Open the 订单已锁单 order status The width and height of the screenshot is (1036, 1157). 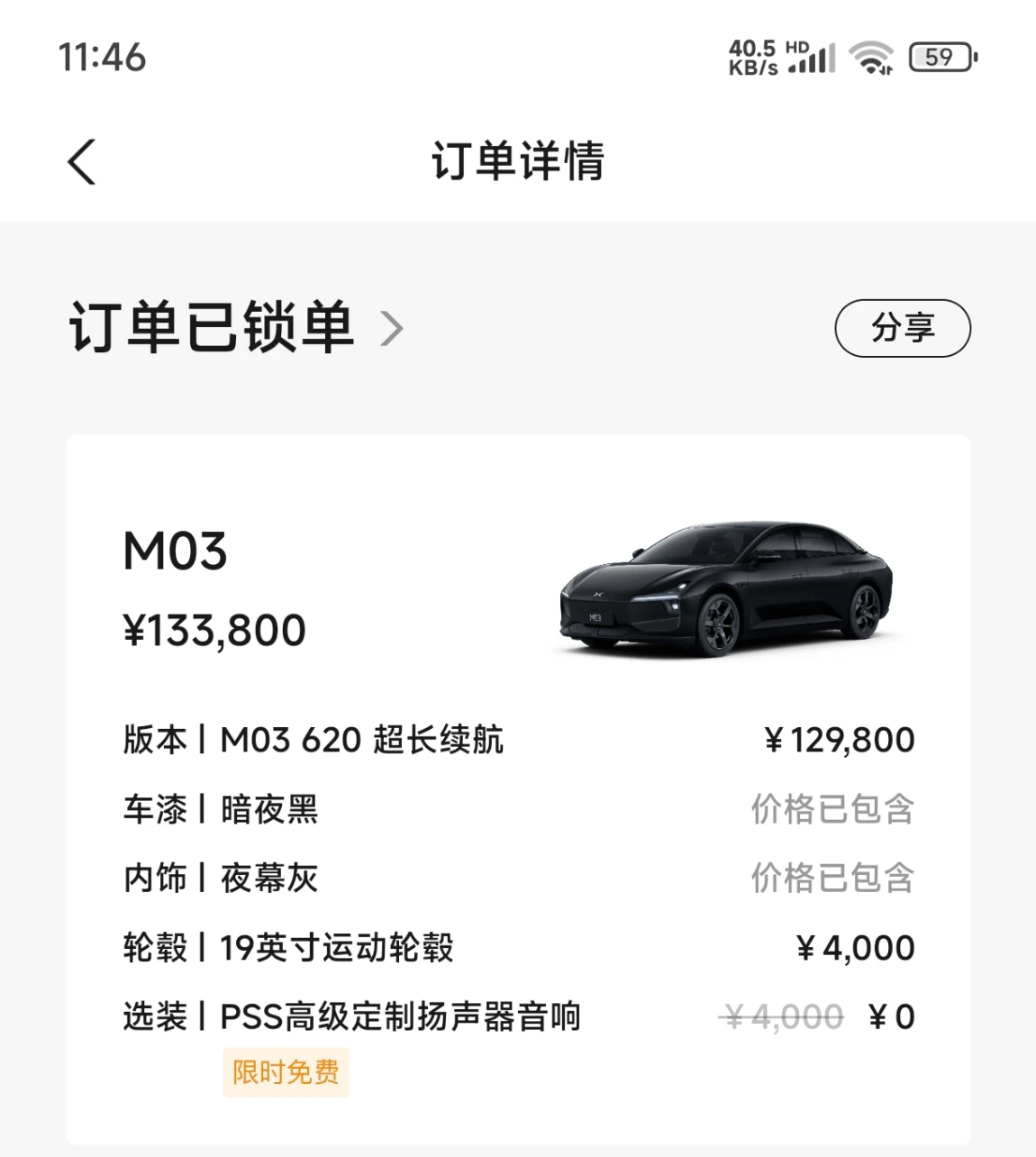235,328
